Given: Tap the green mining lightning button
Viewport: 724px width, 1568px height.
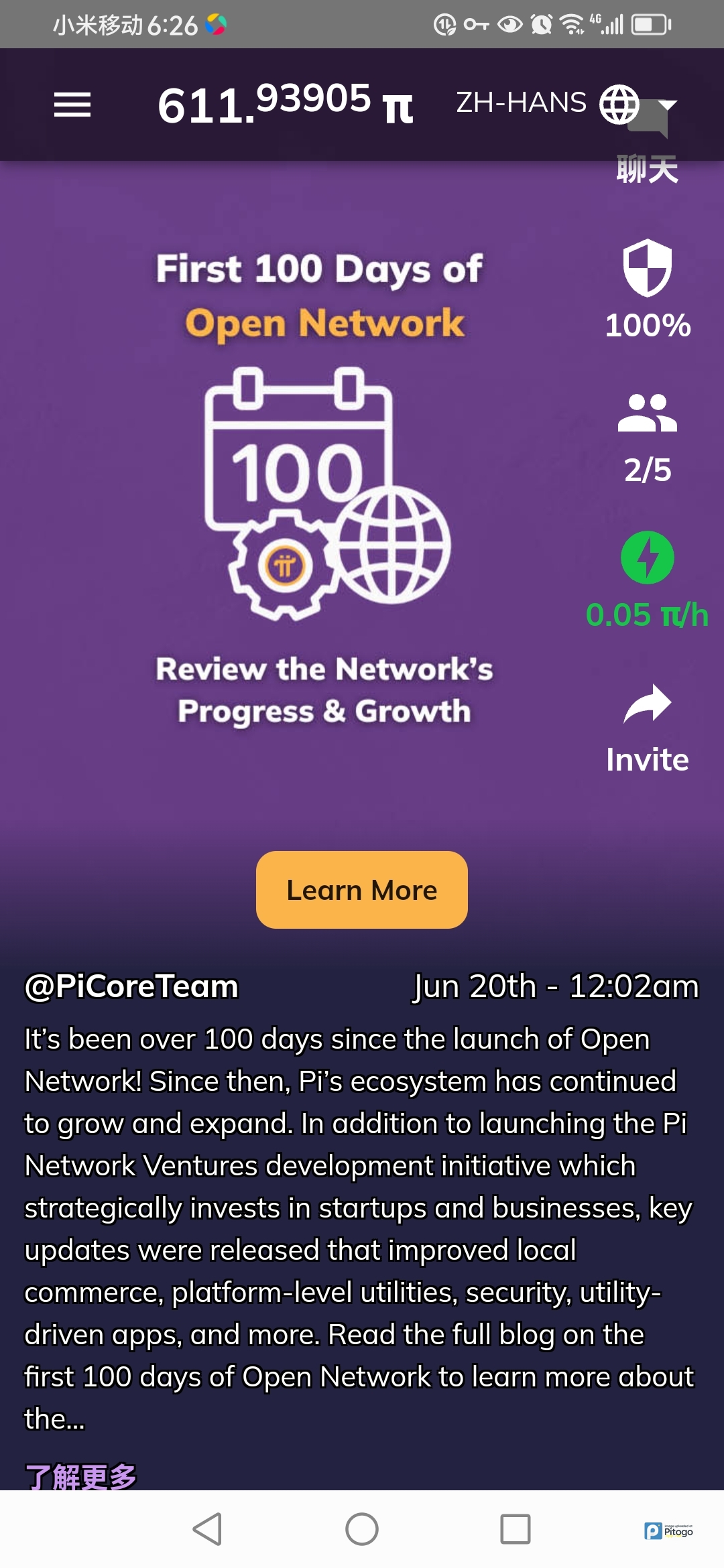Looking at the screenshot, I should 648,558.
